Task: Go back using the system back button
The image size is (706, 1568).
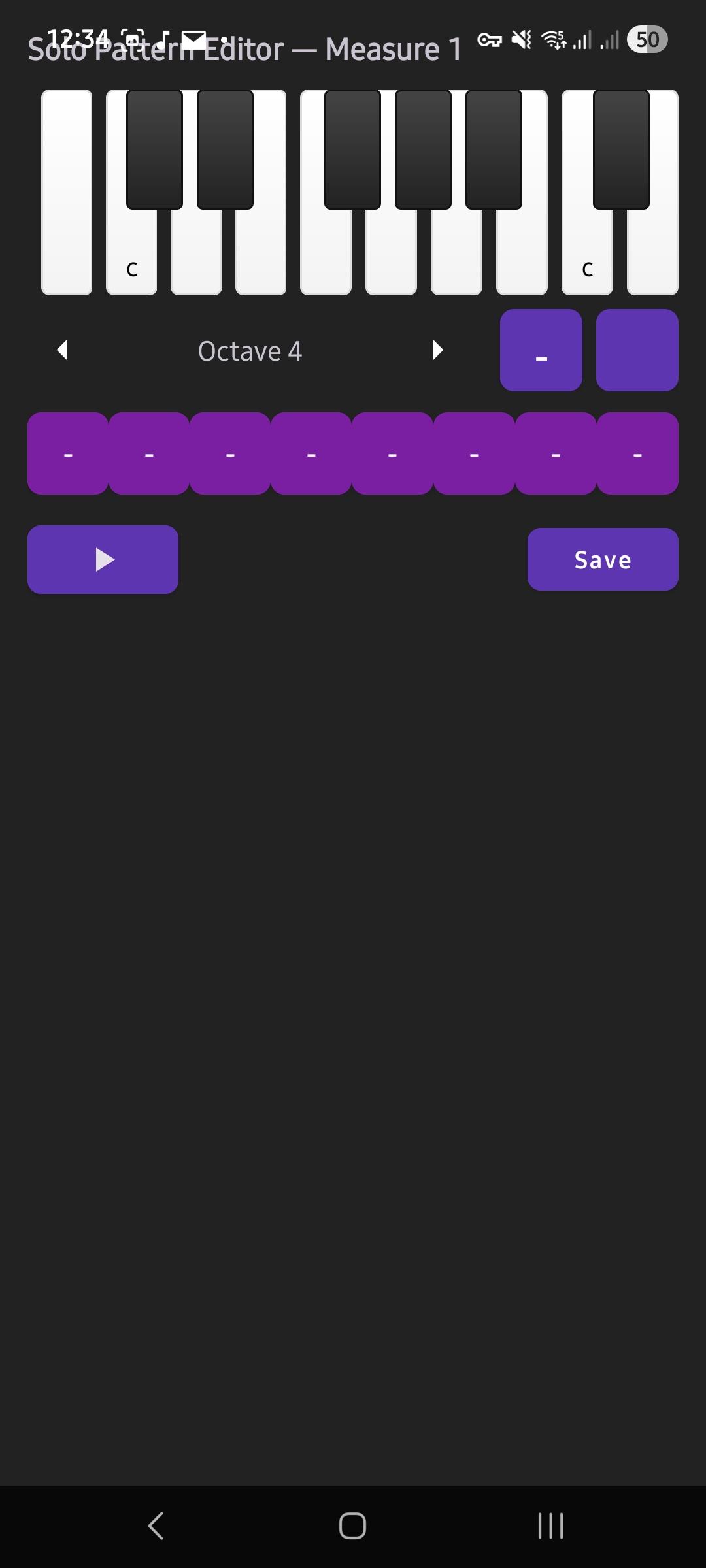Action: pyautogui.click(x=156, y=1526)
